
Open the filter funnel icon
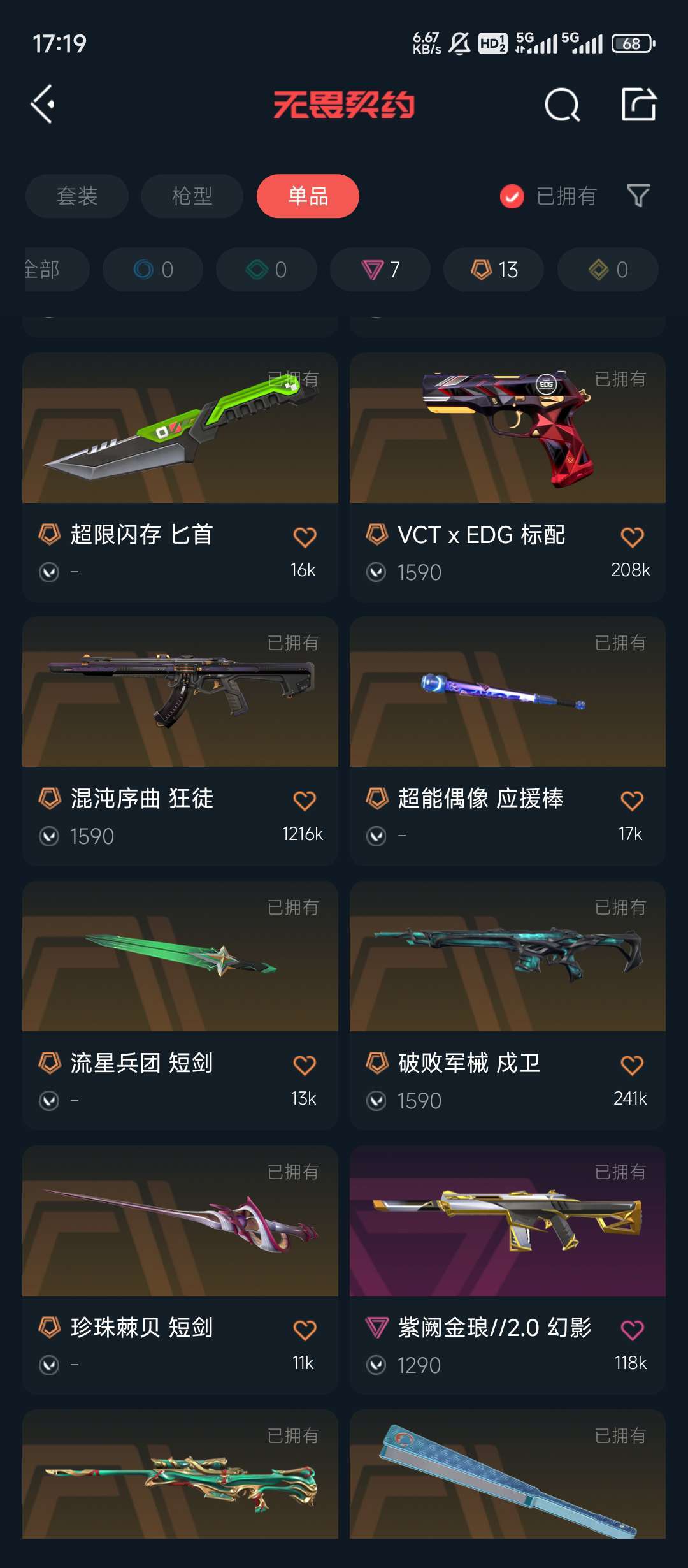coord(638,196)
